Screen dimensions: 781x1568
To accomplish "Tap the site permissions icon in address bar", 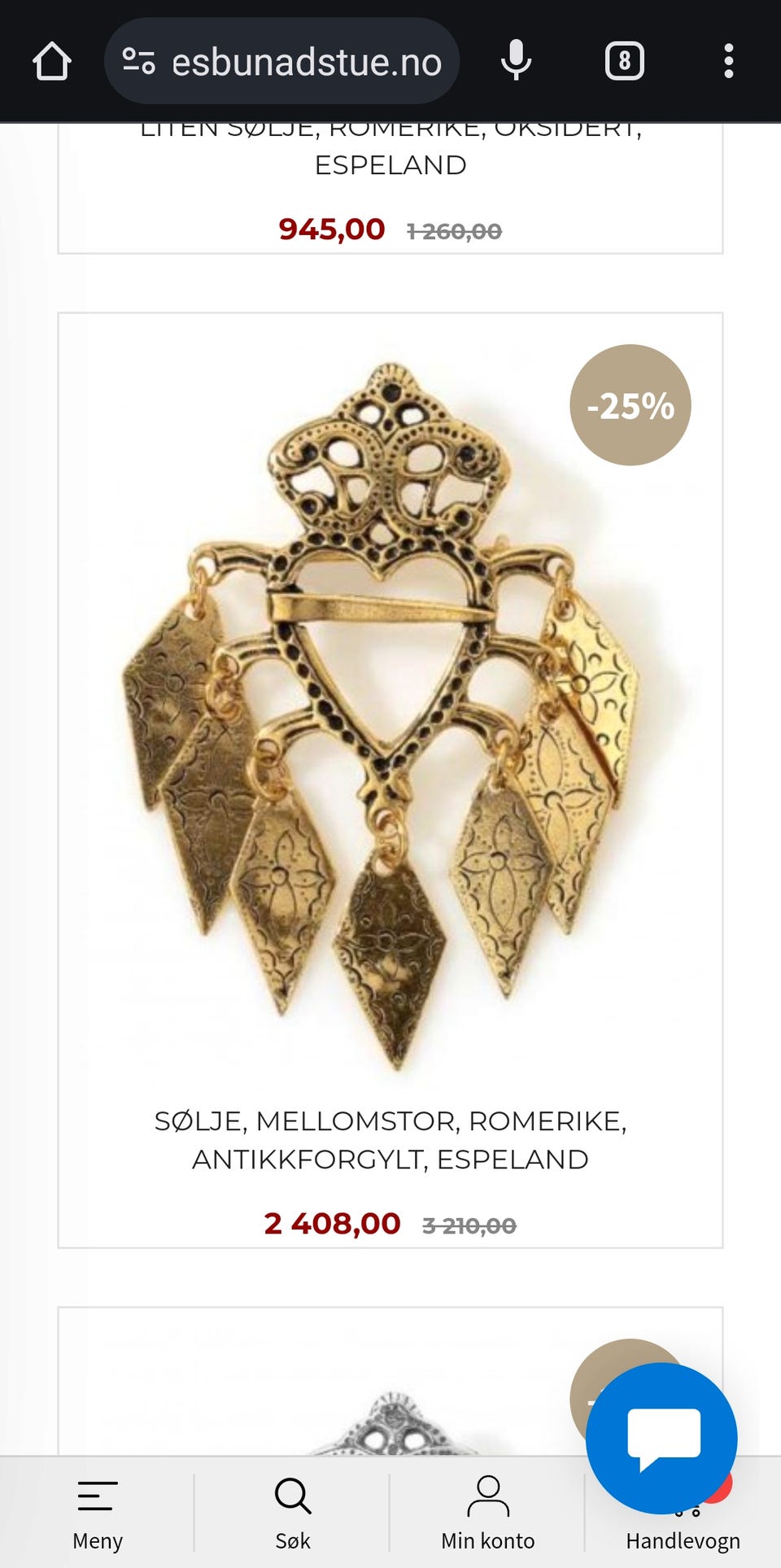I will pyautogui.click(x=138, y=61).
